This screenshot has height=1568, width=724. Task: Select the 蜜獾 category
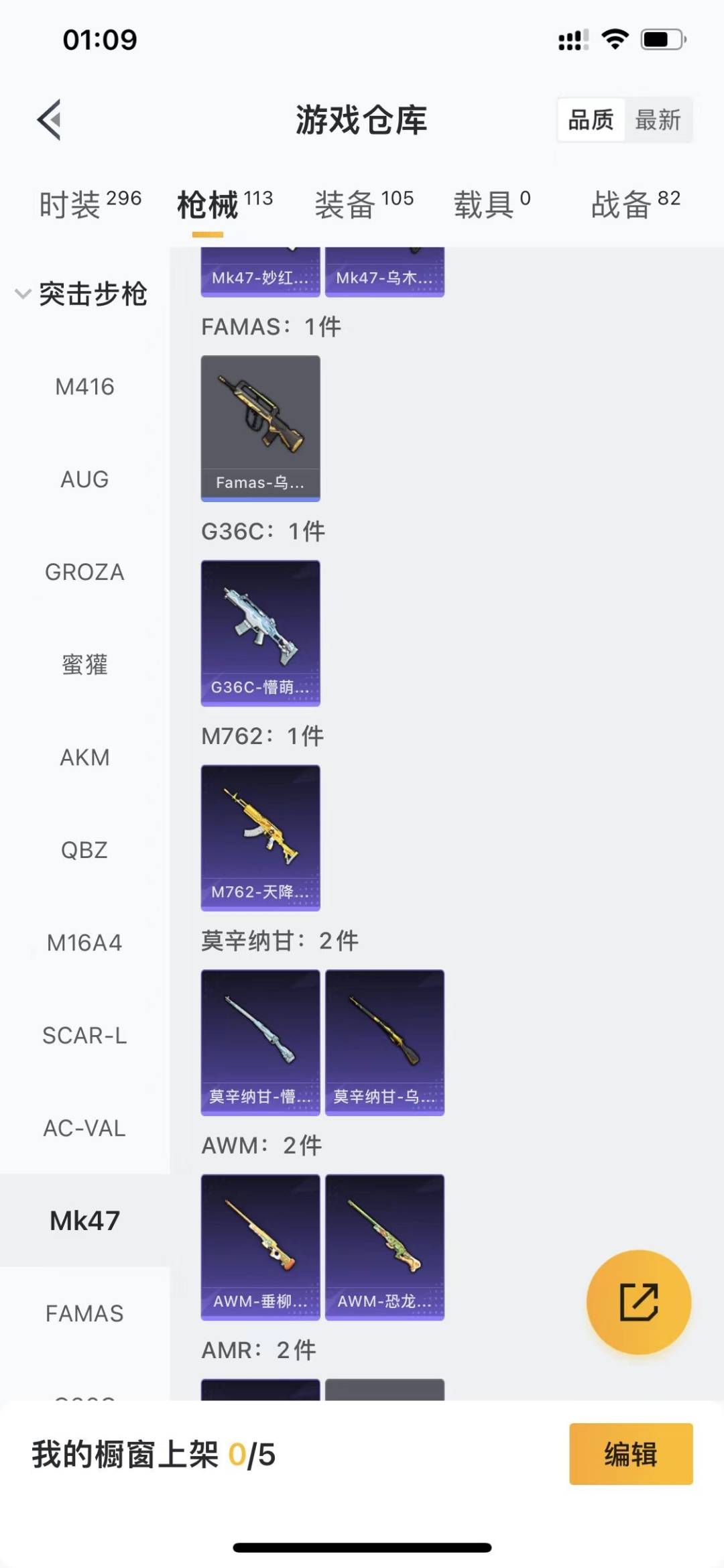coord(84,664)
